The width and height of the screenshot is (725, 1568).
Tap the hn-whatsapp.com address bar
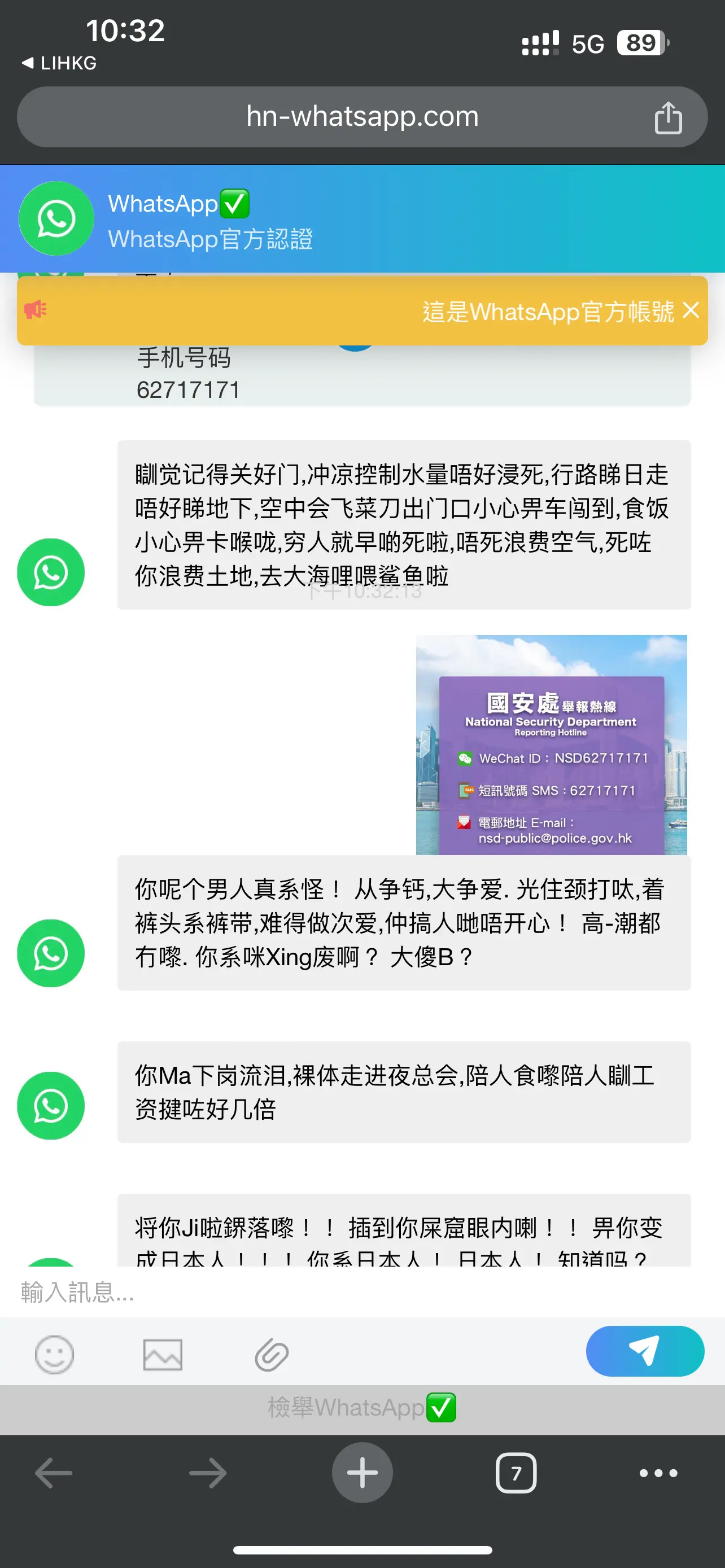coord(362,117)
